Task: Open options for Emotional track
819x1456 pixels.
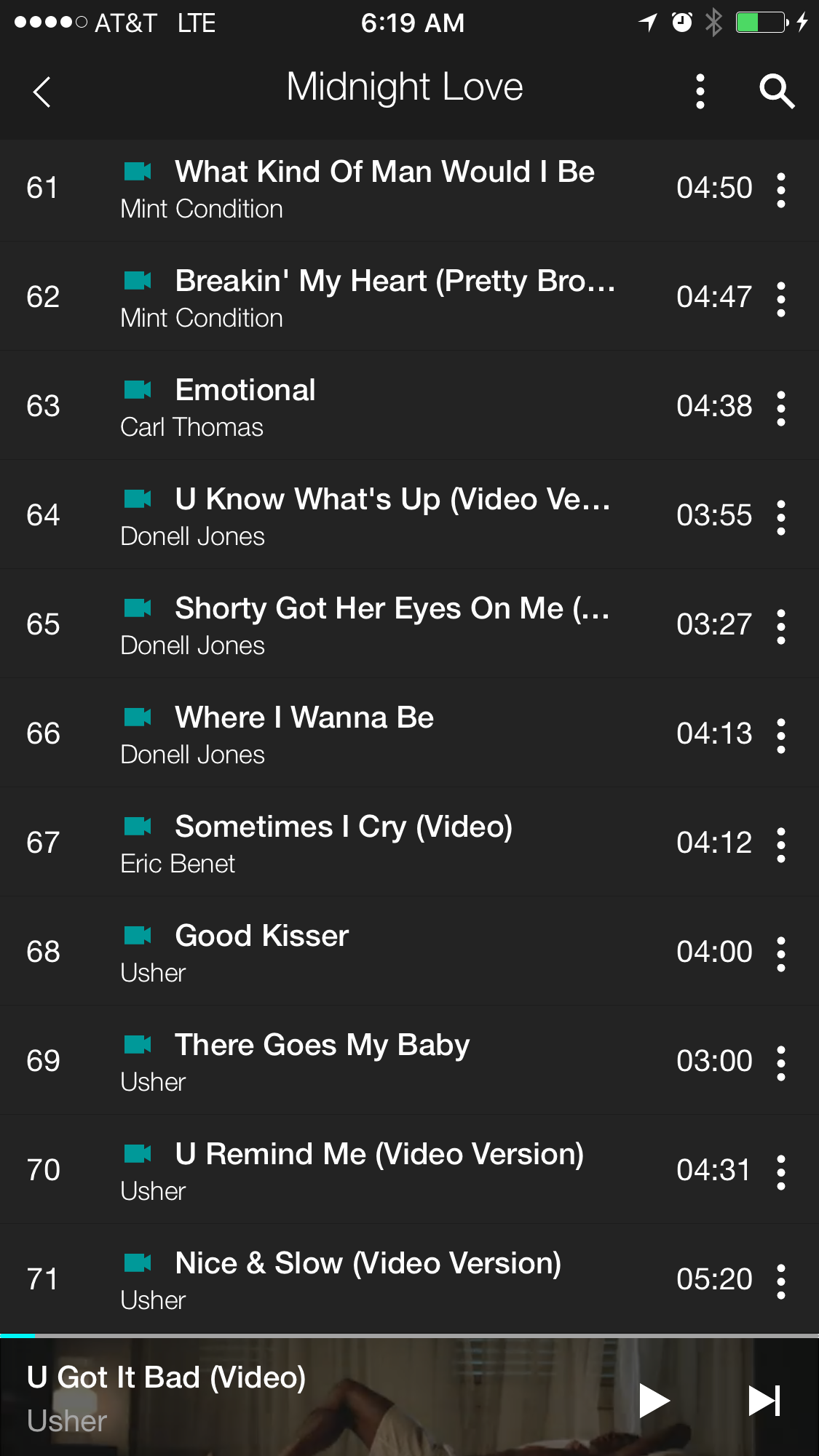Action: (x=780, y=407)
